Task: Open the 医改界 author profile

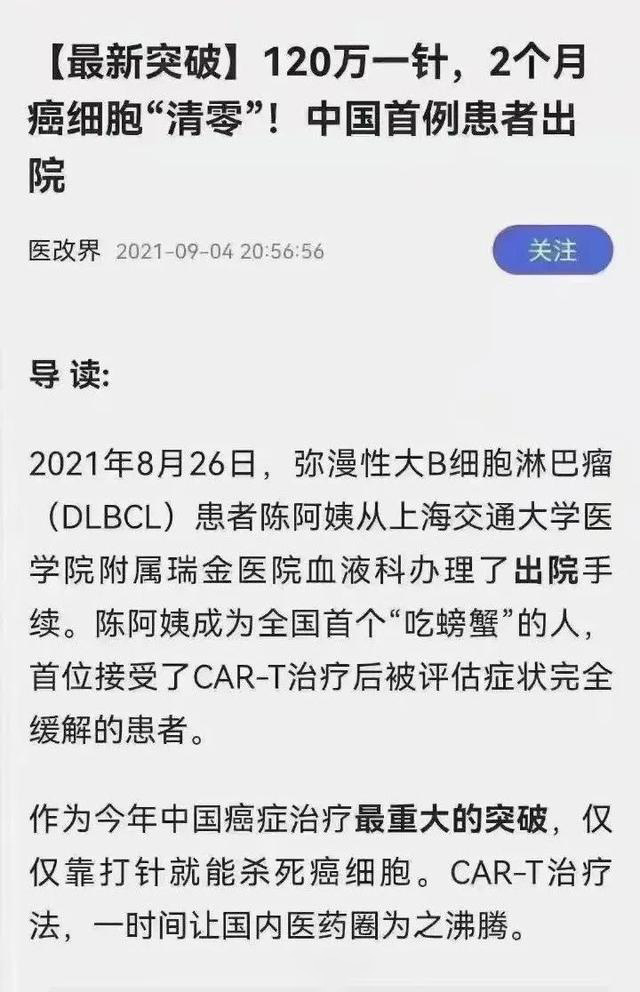Action: pyautogui.click(x=64, y=250)
